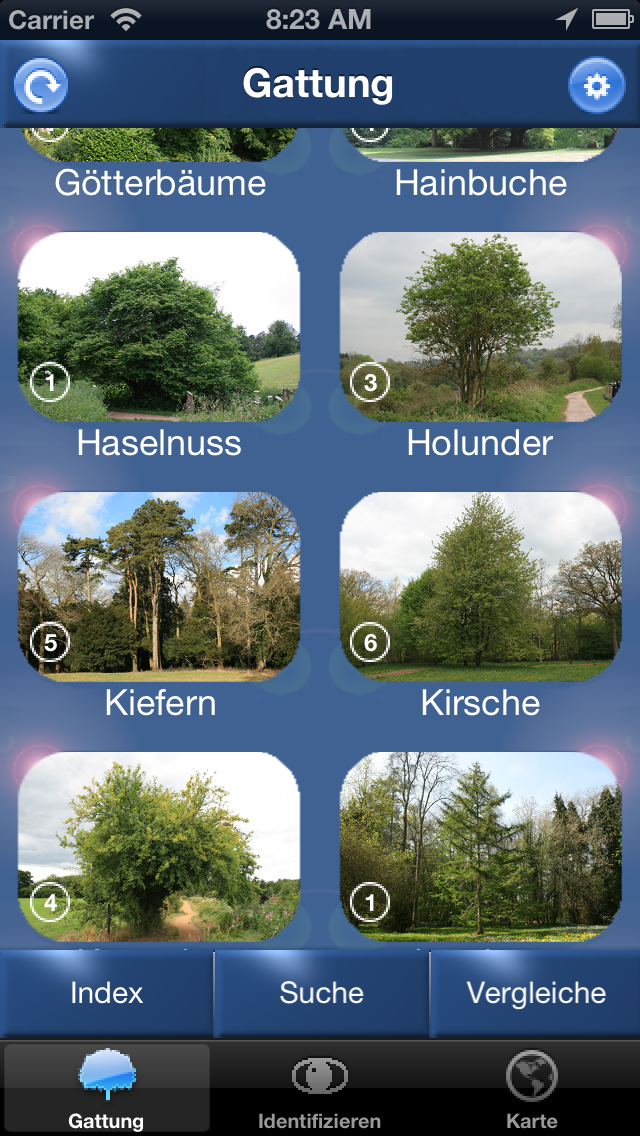The height and width of the screenshot is (1136, 640).
Task: Switch to the Gattung tab
Action: [106, 1089]
